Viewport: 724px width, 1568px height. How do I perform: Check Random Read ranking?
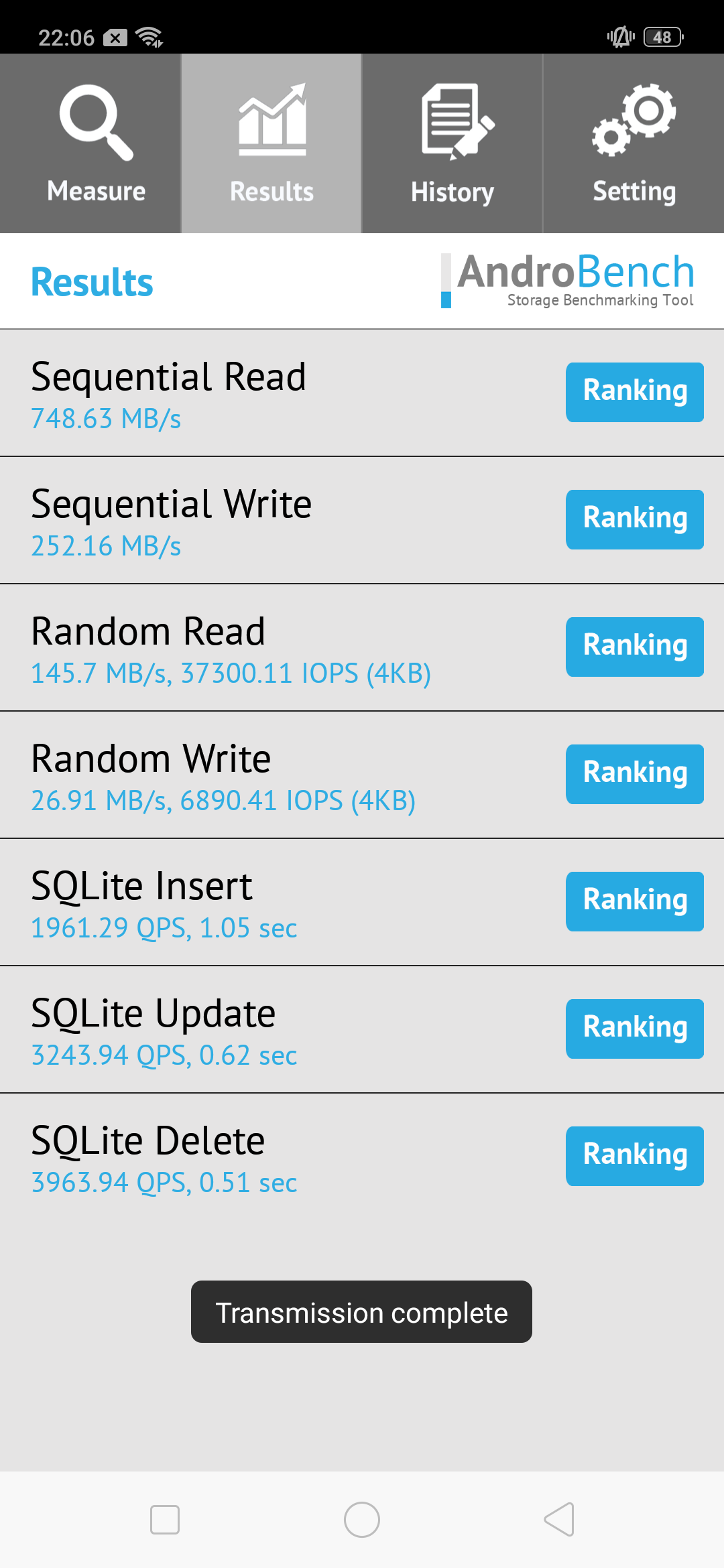[x=634, y=647]
